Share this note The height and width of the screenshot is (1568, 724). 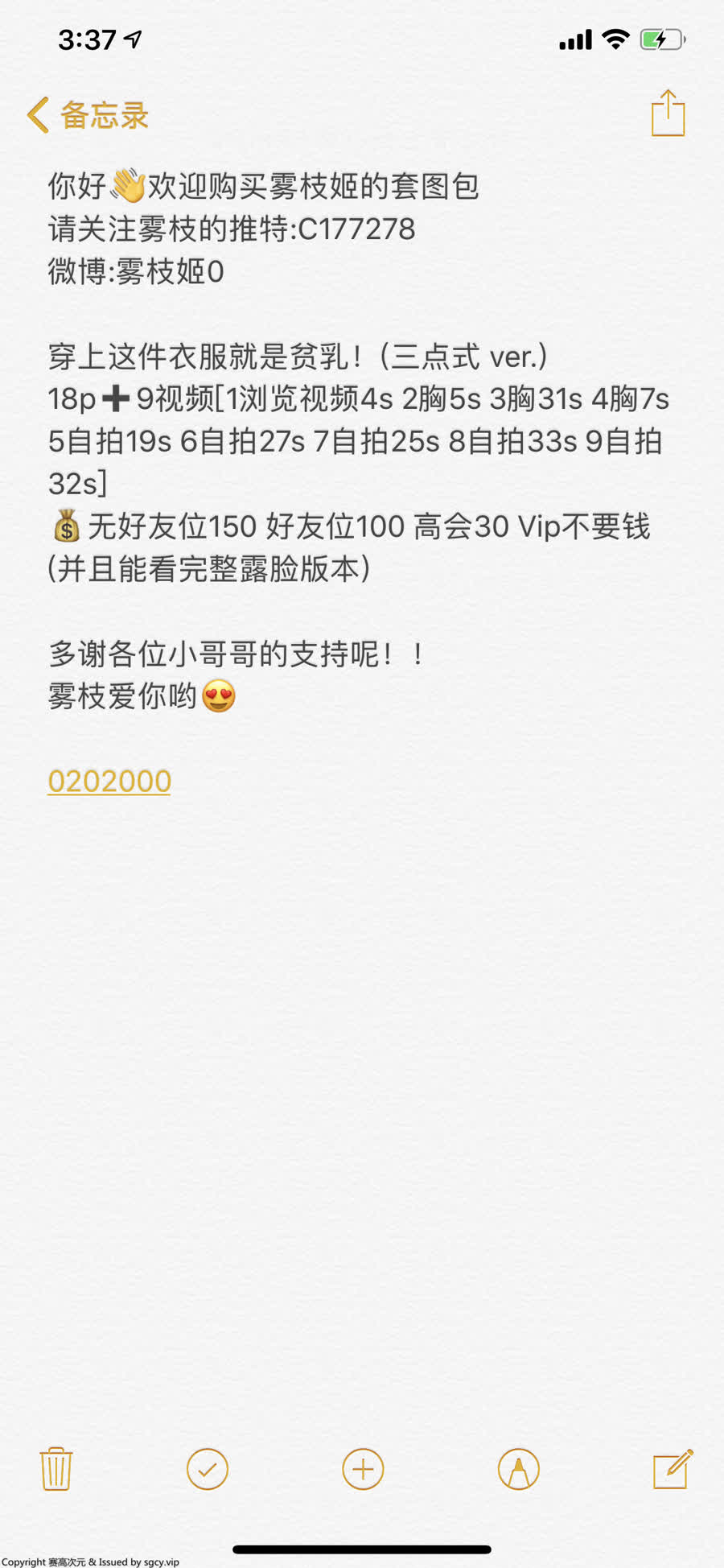point(668,113)
